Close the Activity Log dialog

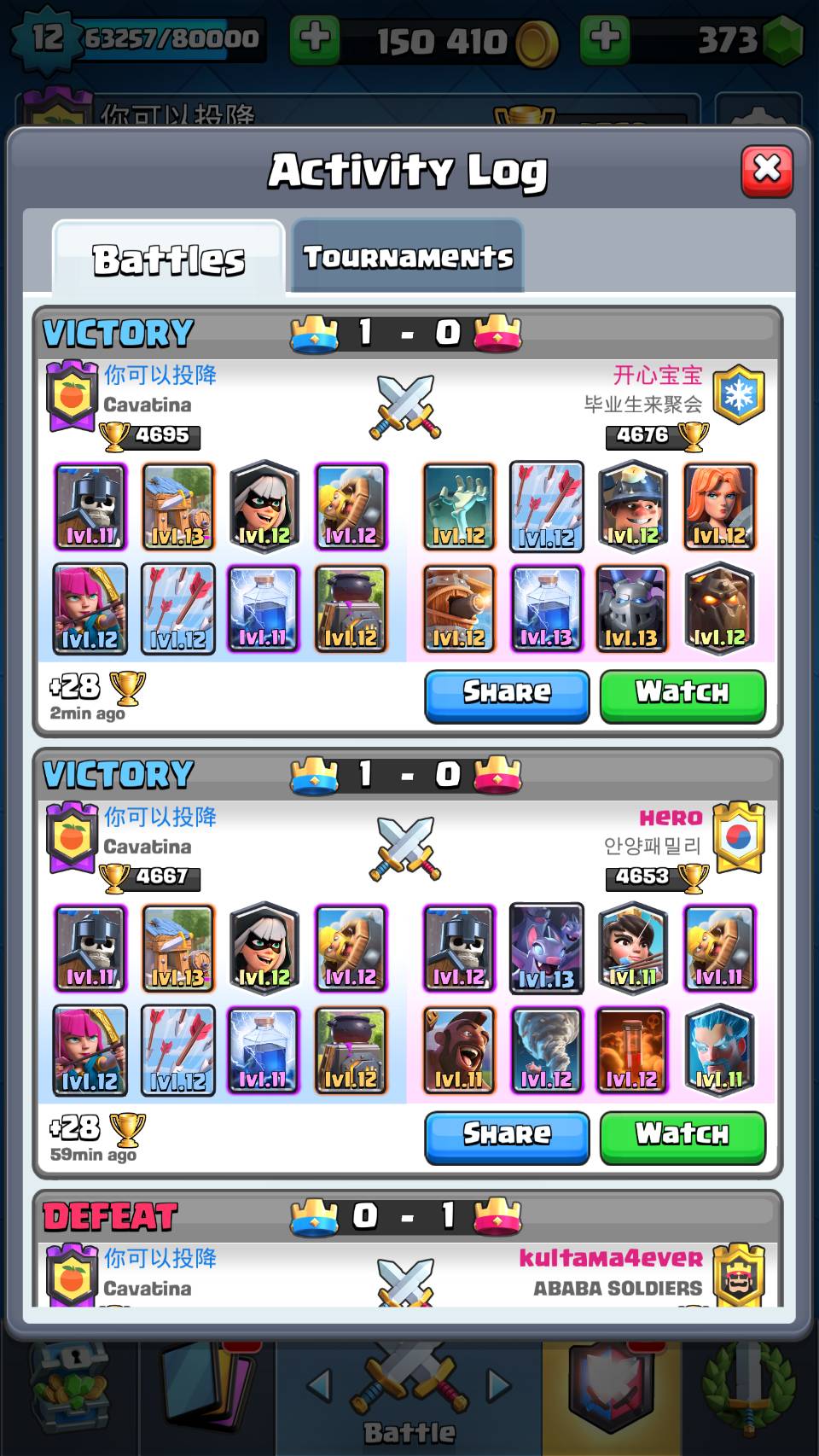766,170
